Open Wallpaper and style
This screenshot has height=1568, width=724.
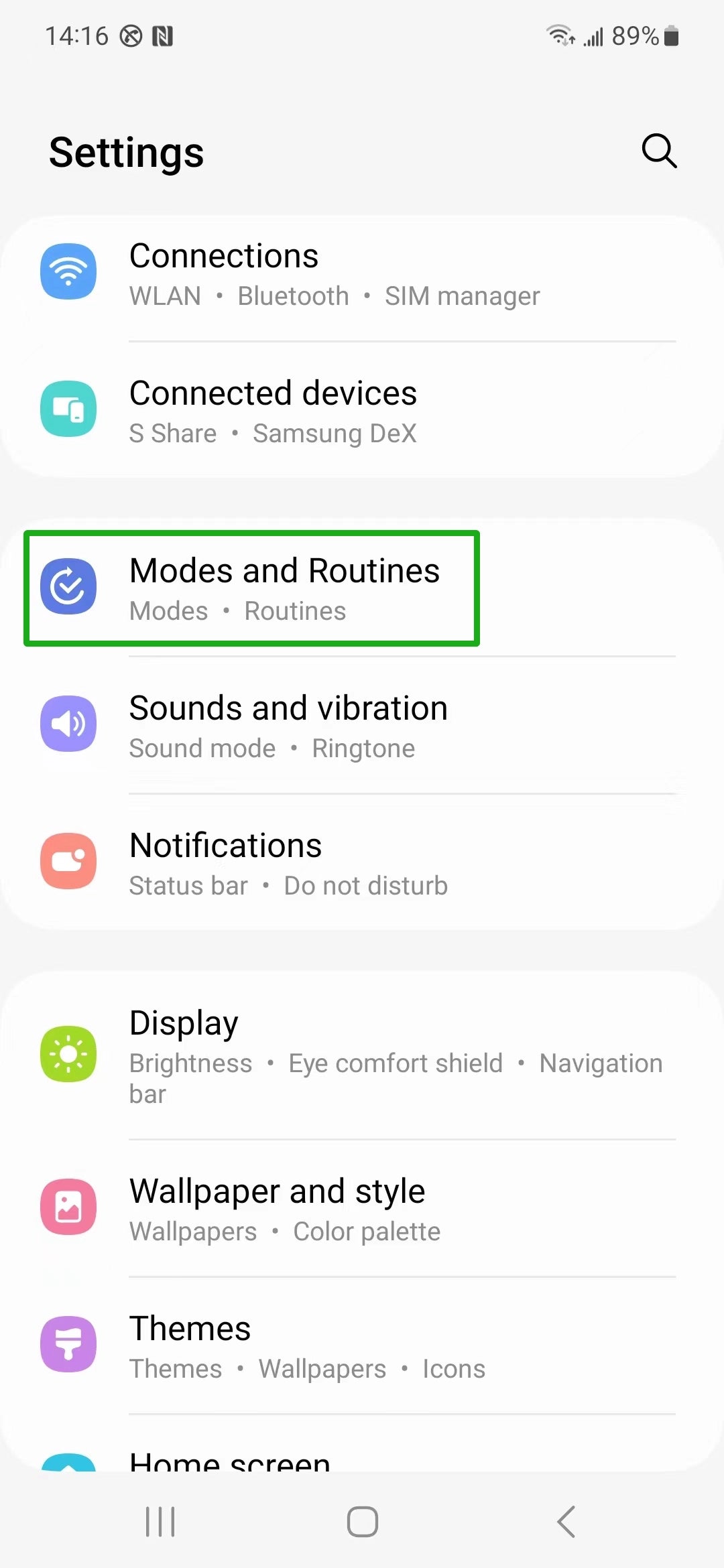pyautogui.click(x=362, y=1208)
